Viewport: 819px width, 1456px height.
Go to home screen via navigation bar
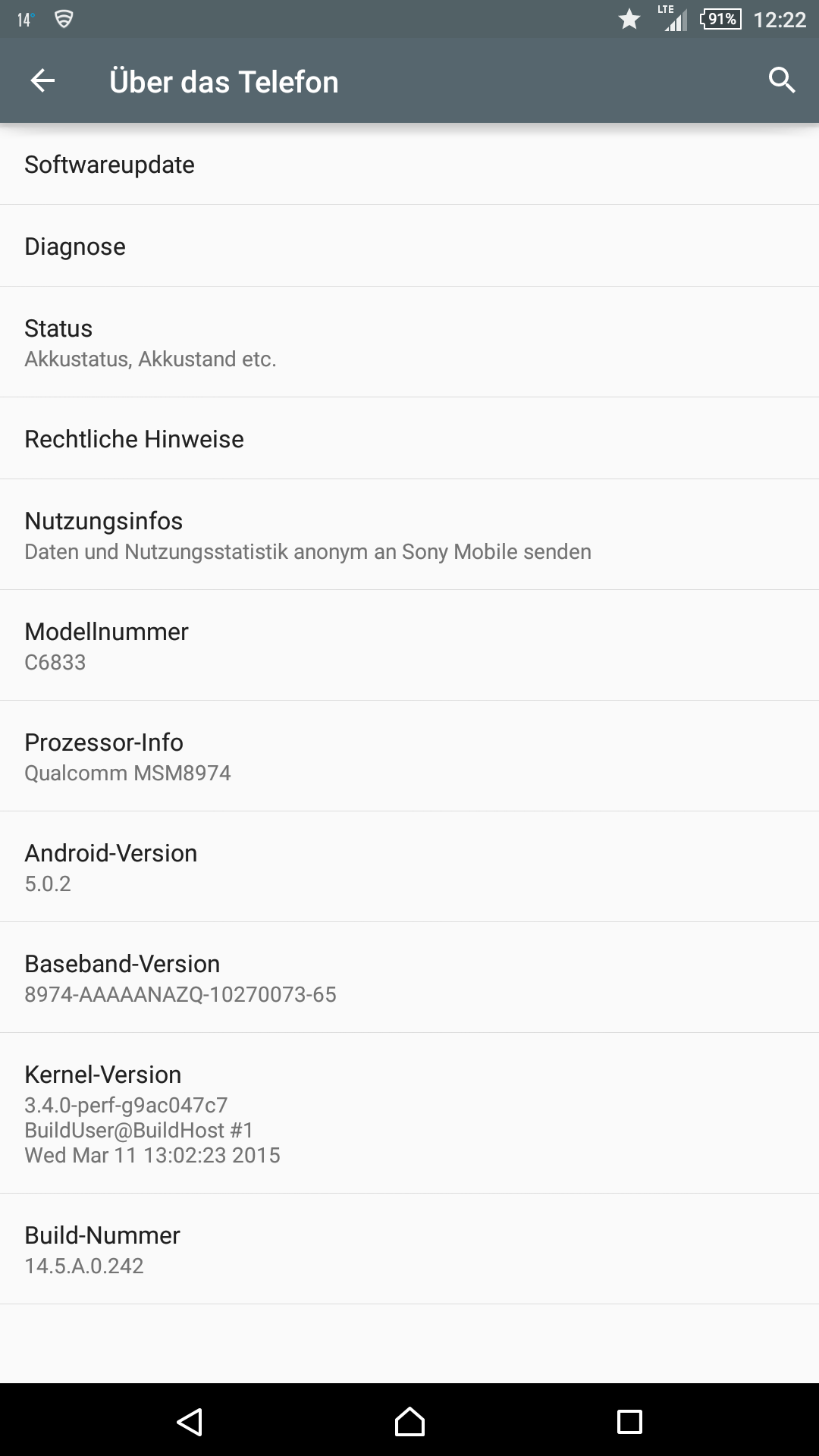(409, 1421)
